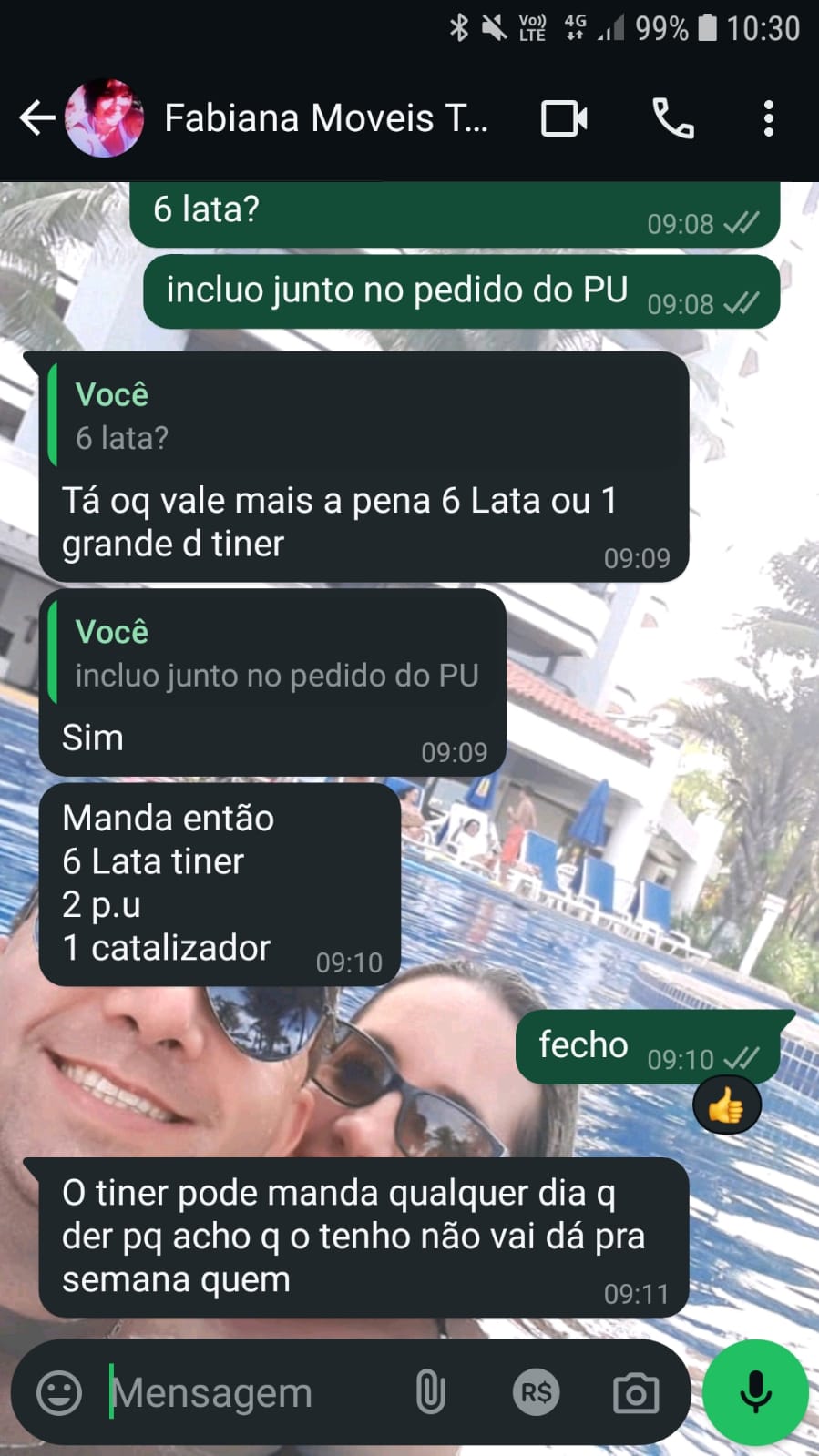Open the emoji picker
This screenshot has width=819, height=1456.
coord(59,1392)
